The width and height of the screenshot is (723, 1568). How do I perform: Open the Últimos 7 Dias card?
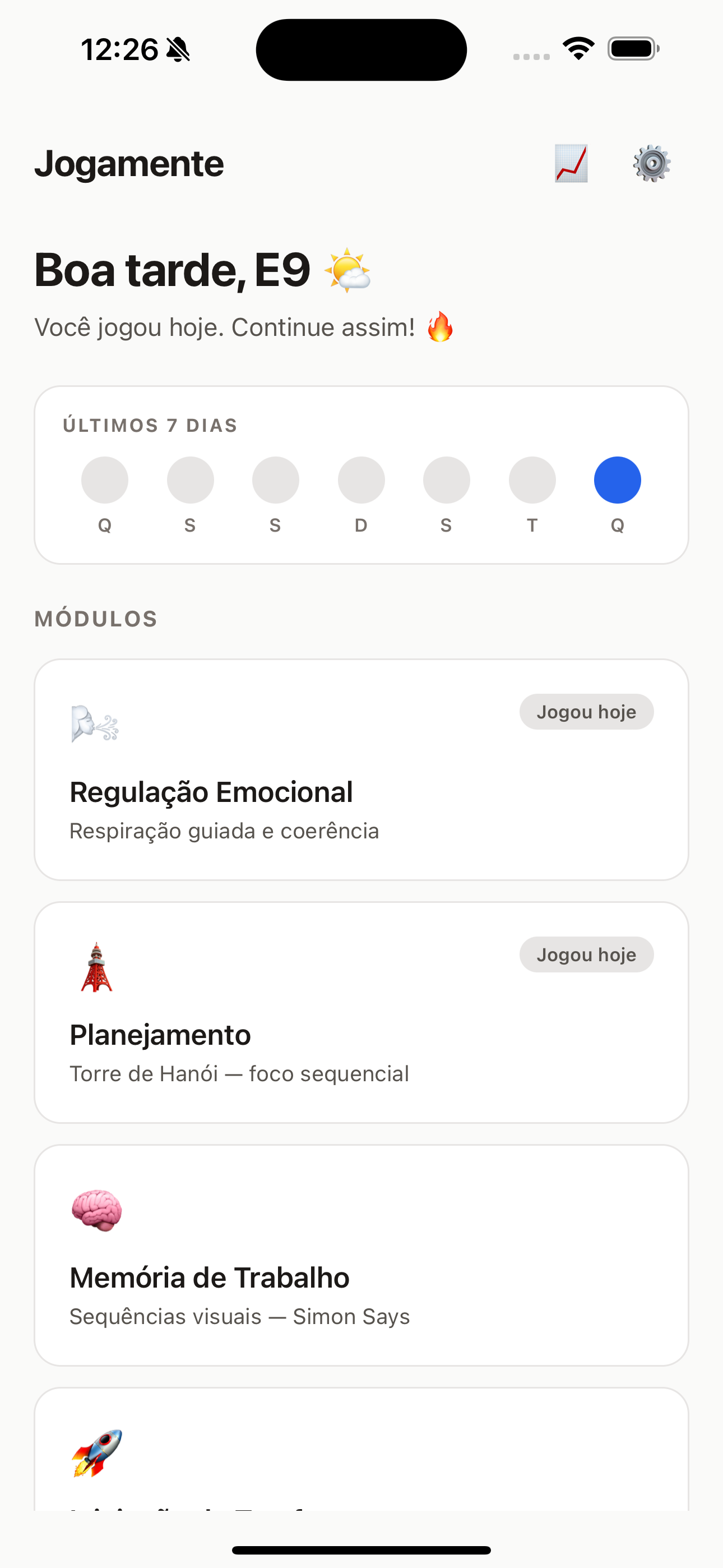click(361, 473)
